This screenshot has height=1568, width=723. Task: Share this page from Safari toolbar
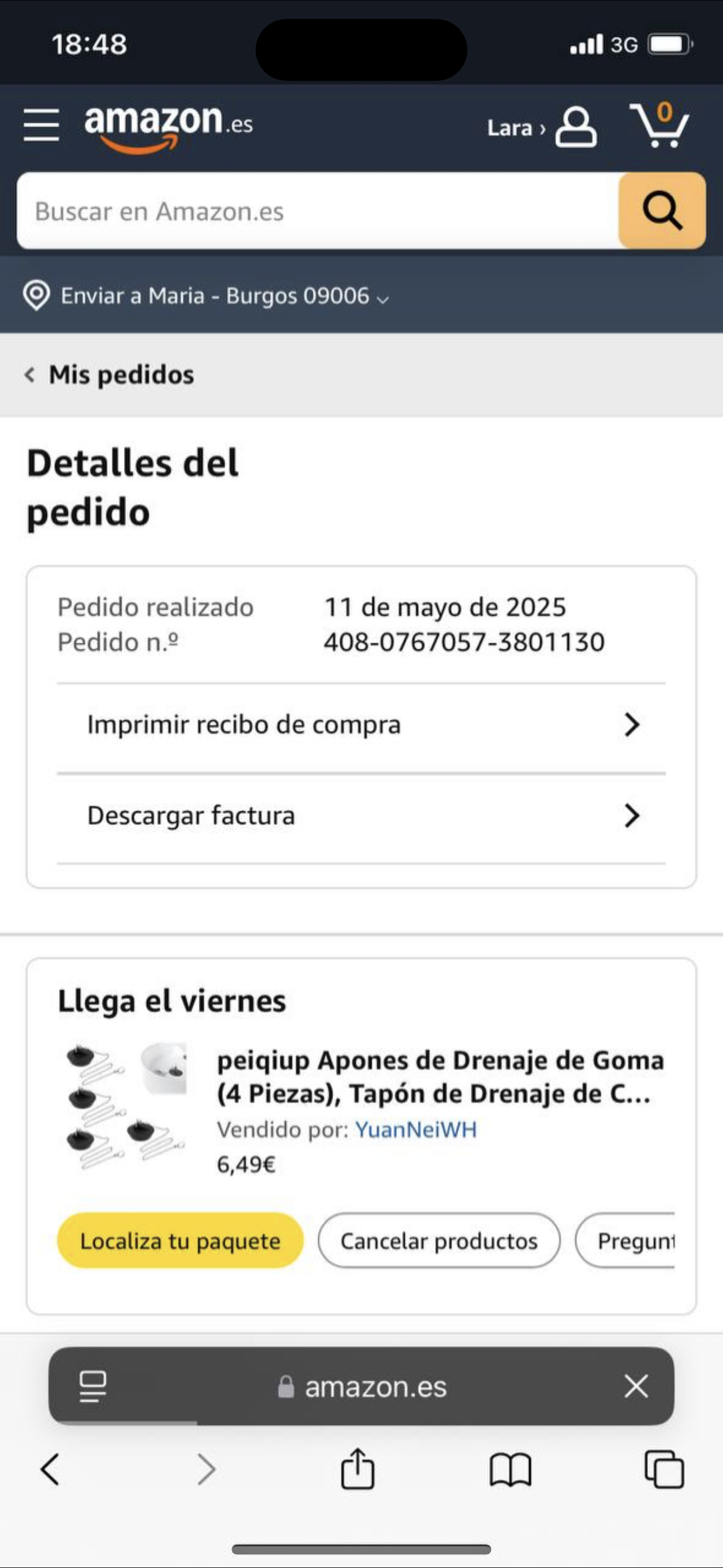[358, 1469]
